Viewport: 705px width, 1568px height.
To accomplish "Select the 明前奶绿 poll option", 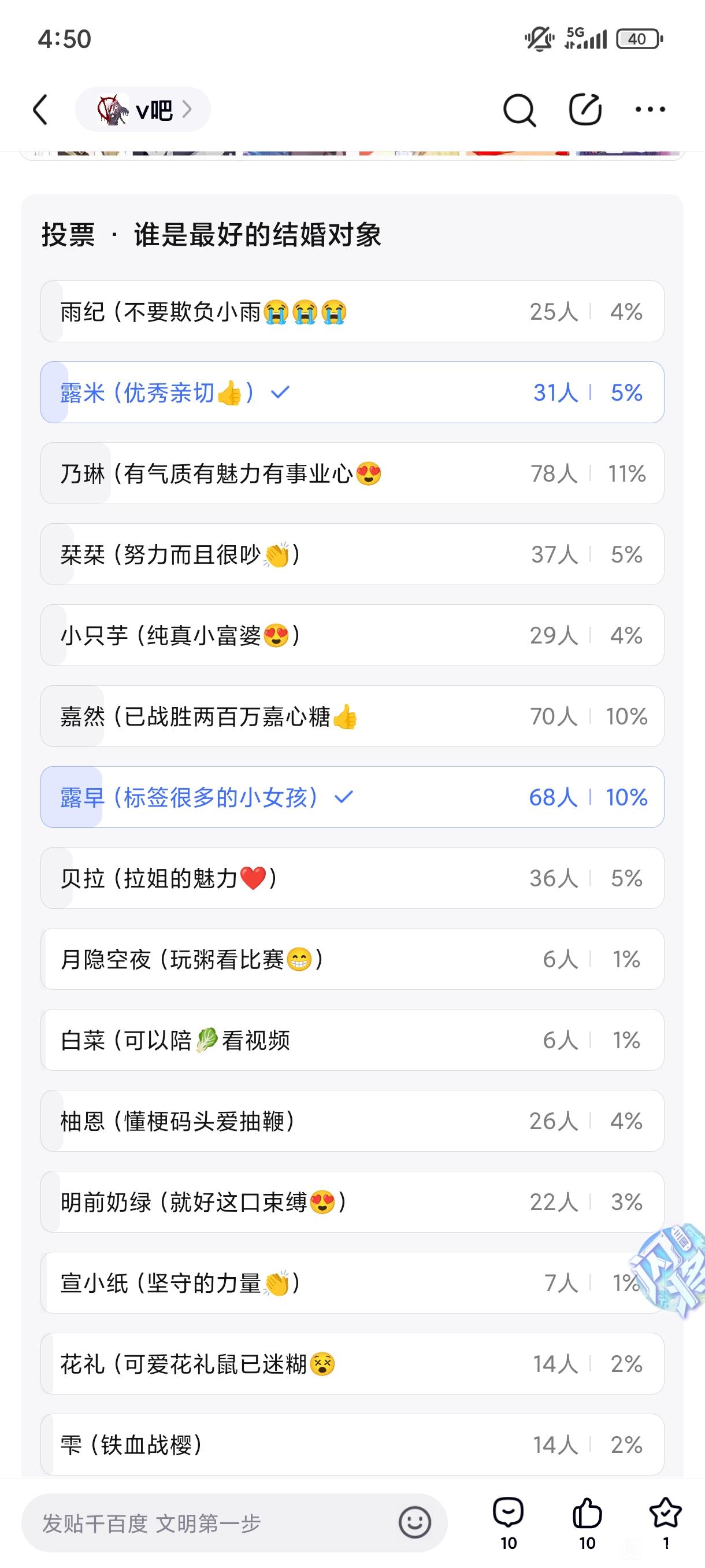I will 351,1202.
